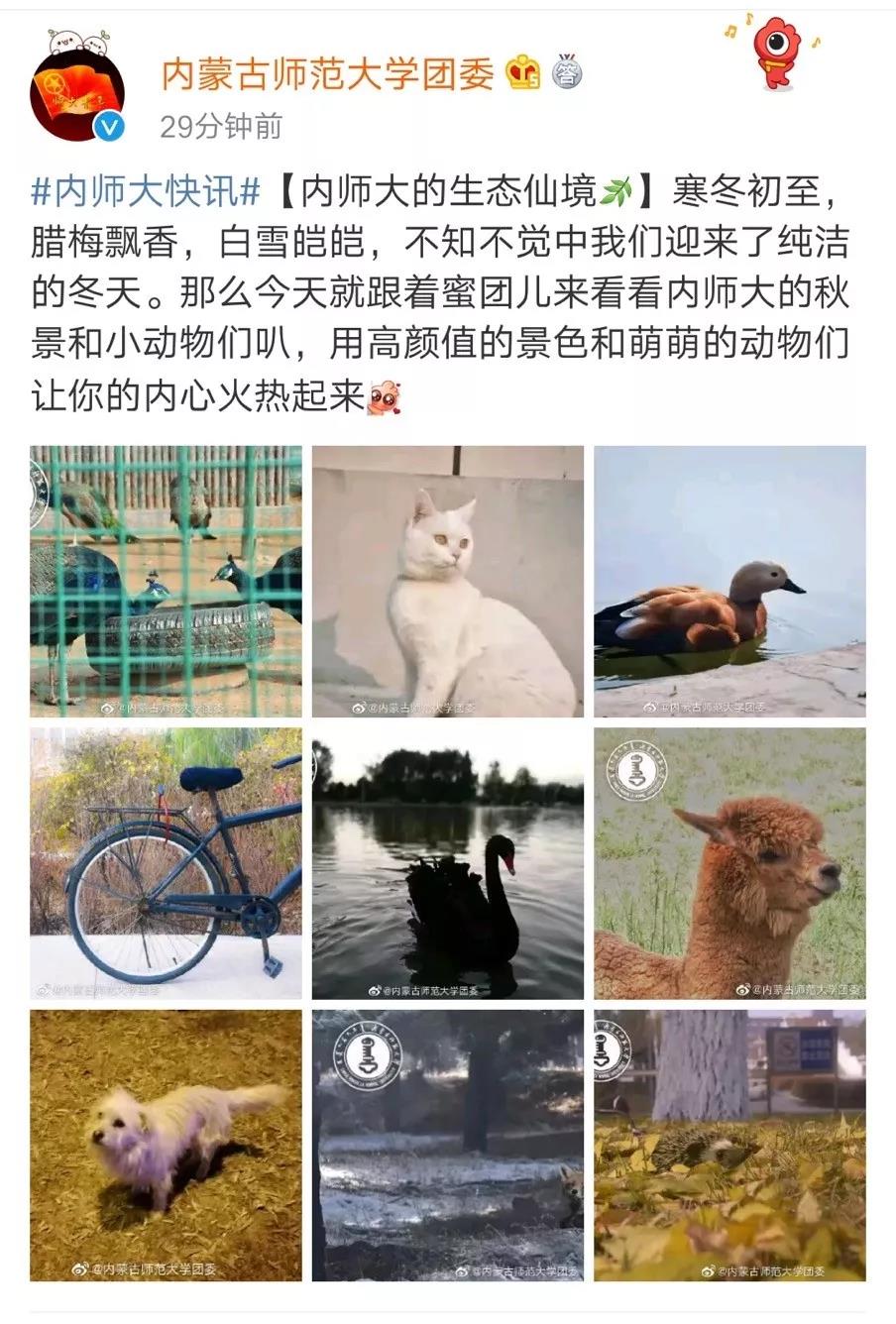Open 内蒙古师范大学团委 profile avatar
The height and width of the screenshot is (1324, 896).
tap(78, 95)
